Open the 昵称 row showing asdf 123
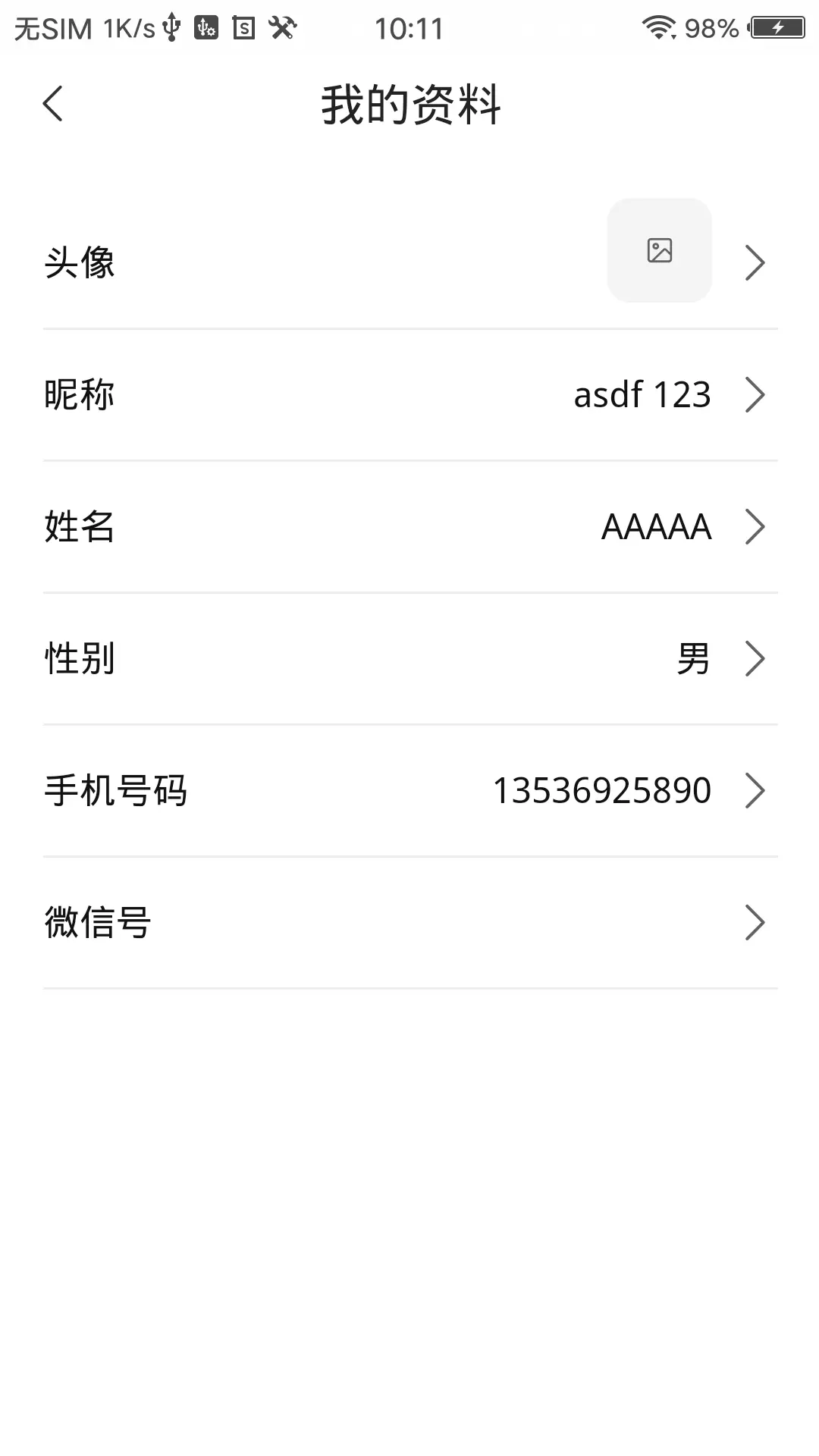The image size is (819, 1456). click(x=410, y=395)
